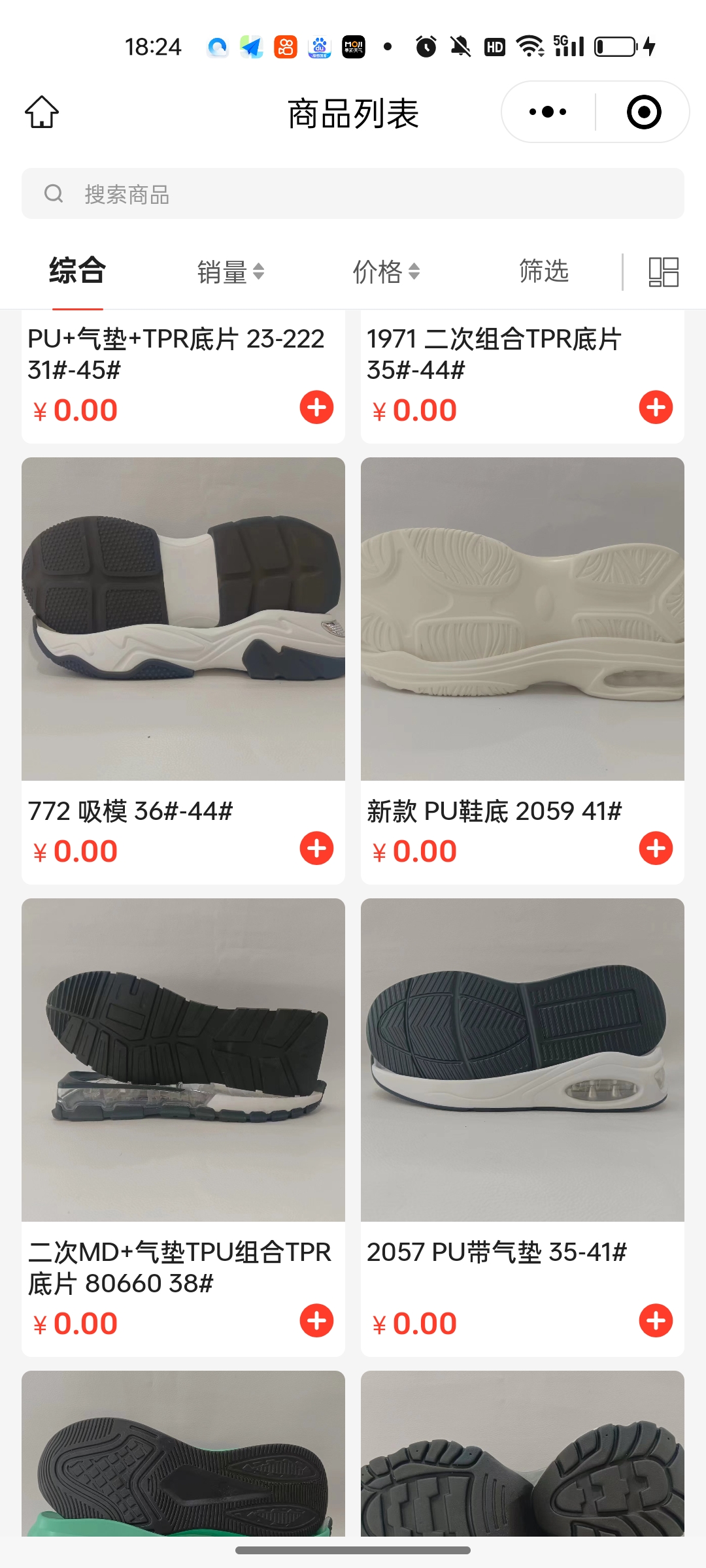Viewport: 706px width, 1568px height.
Task: Select the 综合 sorting tab
Action: click(x=77, y=270)
